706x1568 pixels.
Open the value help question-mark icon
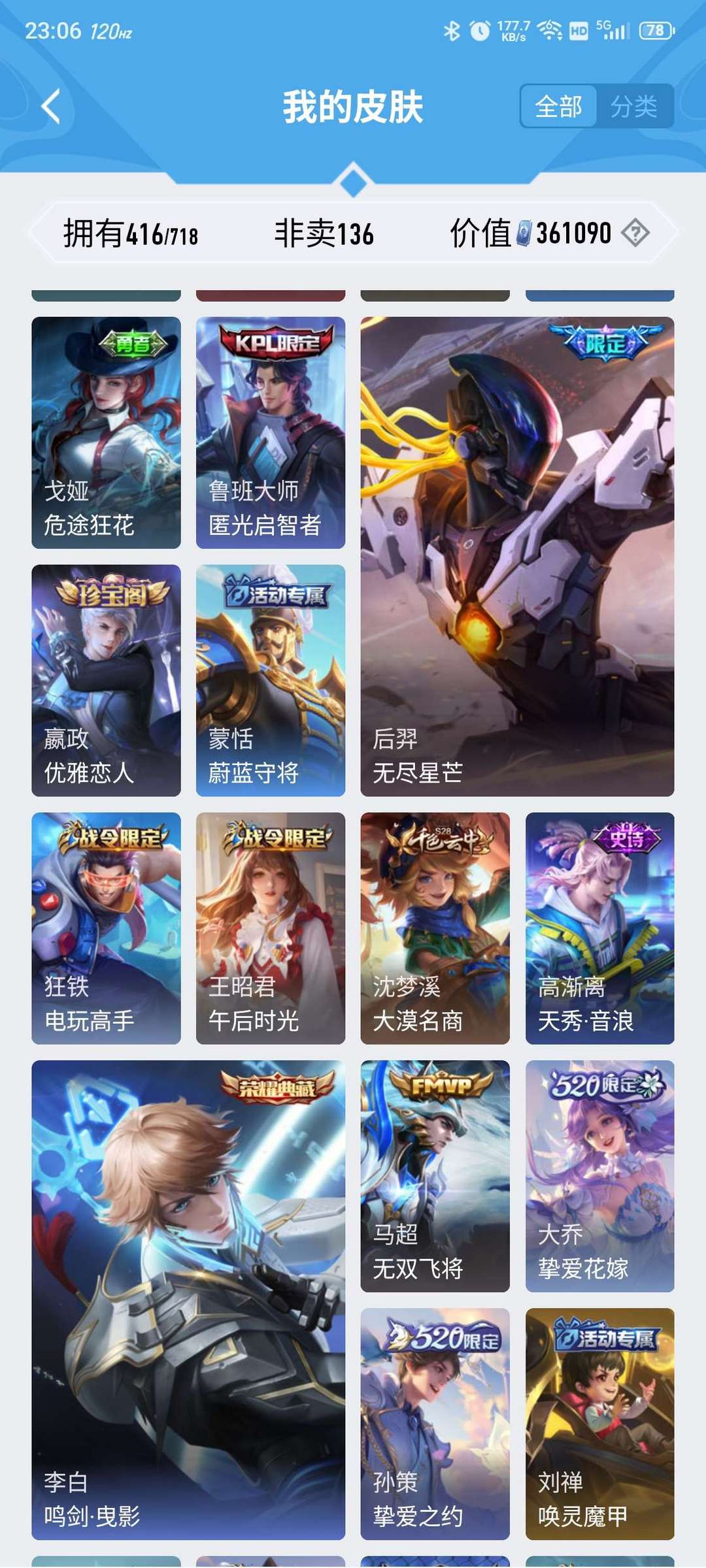pyautogui.click(x=635, y=233)
